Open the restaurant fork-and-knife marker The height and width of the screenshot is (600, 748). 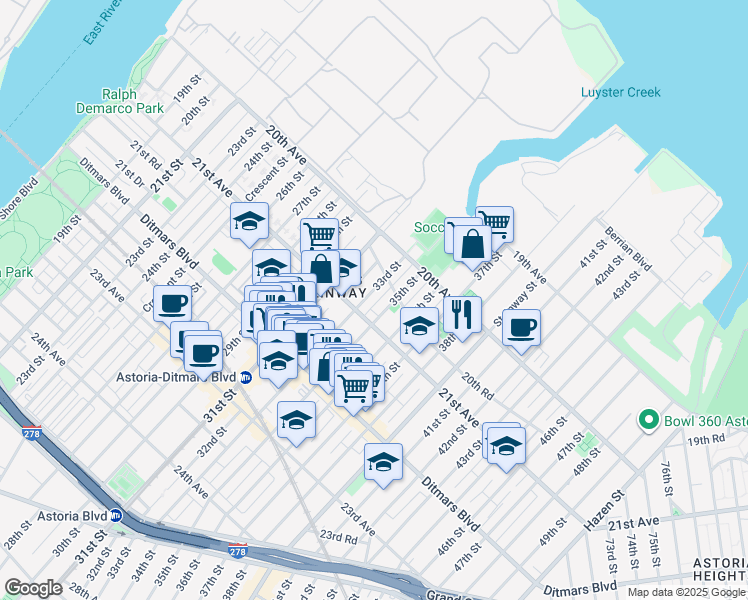[461, 314]
